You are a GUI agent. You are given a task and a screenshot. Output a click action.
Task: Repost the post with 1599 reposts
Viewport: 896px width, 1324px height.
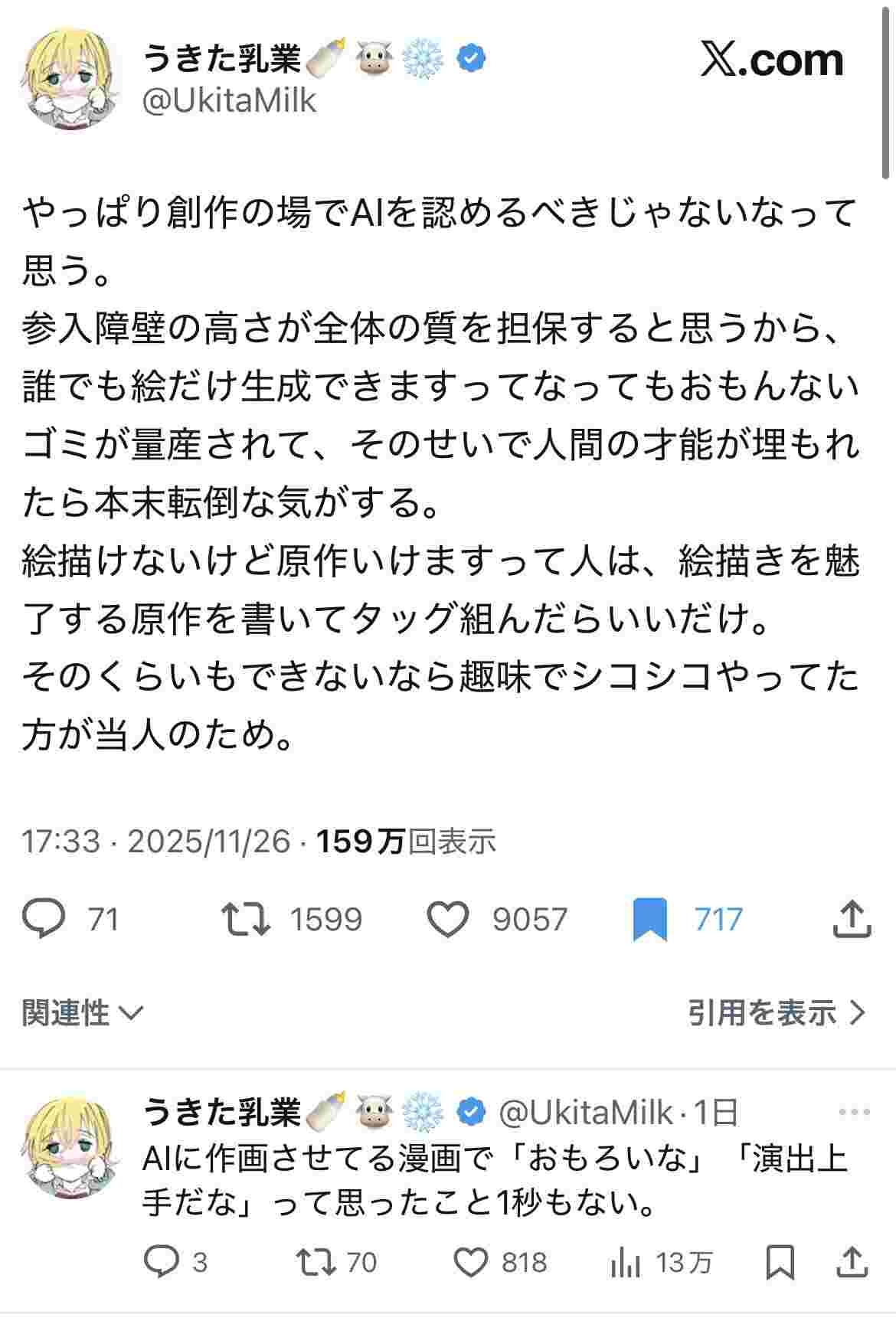click(245, 919)
